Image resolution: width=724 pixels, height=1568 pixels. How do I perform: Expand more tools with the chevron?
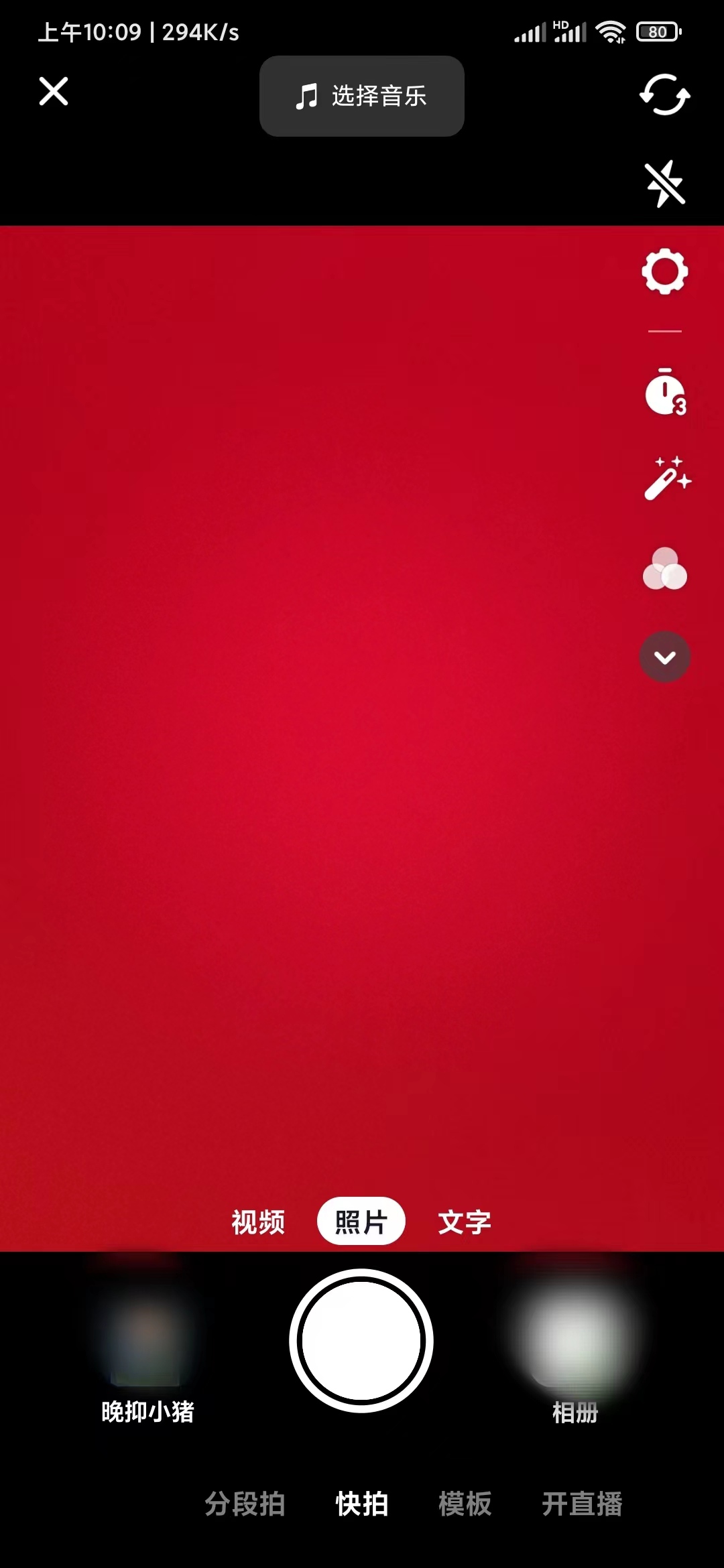664,657
